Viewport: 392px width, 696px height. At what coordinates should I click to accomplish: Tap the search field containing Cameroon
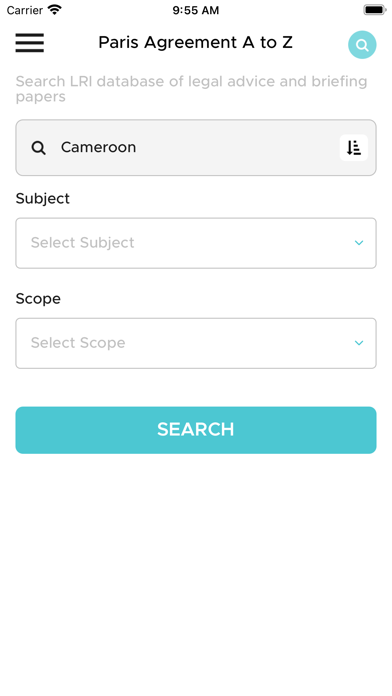(196, 147)
